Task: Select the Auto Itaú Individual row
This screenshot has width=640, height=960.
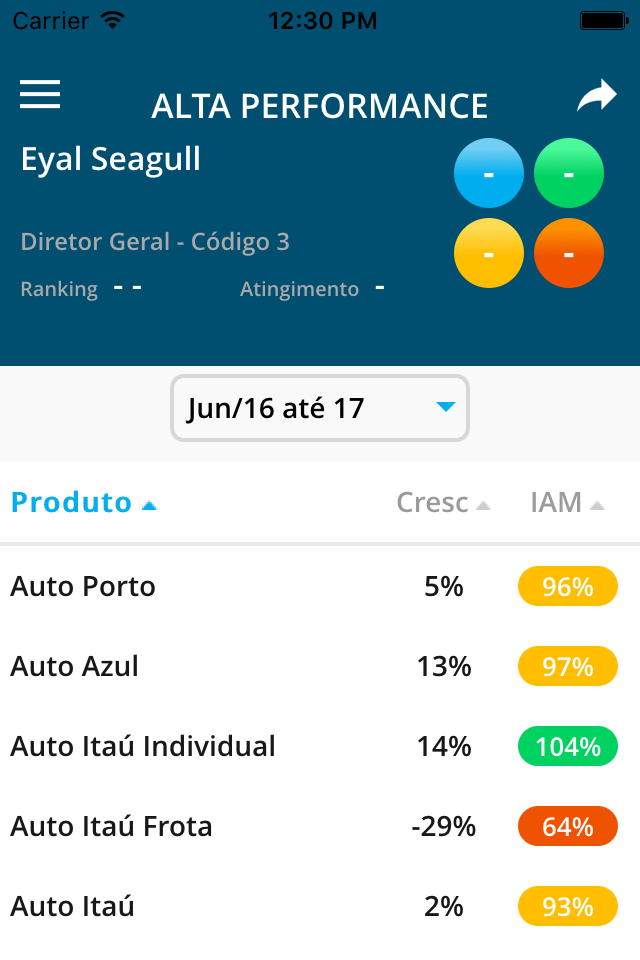Action: [320, 746]
